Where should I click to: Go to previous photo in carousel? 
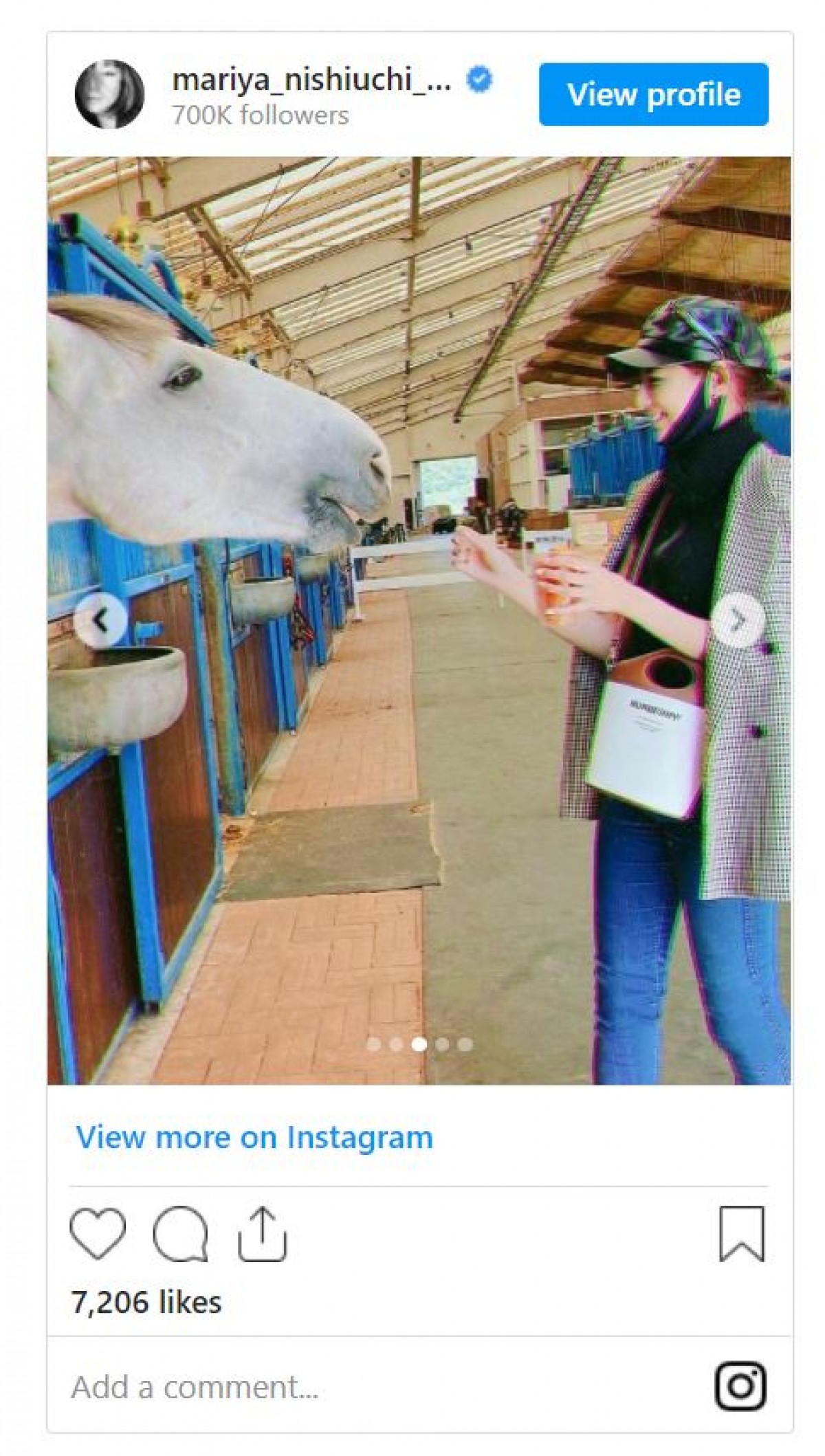pos(101,621)
